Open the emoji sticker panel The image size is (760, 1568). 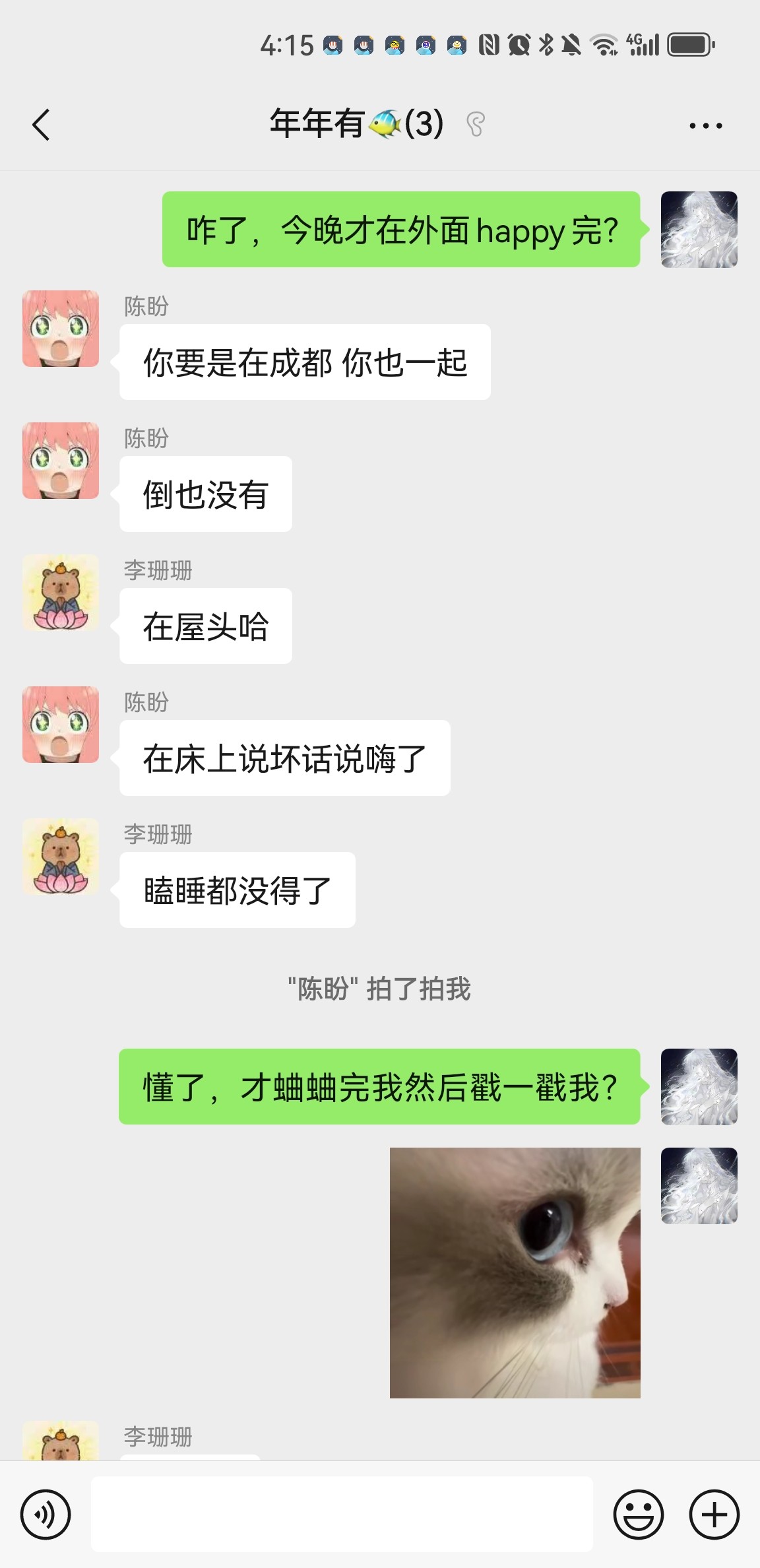click(x=638, y=1514)
